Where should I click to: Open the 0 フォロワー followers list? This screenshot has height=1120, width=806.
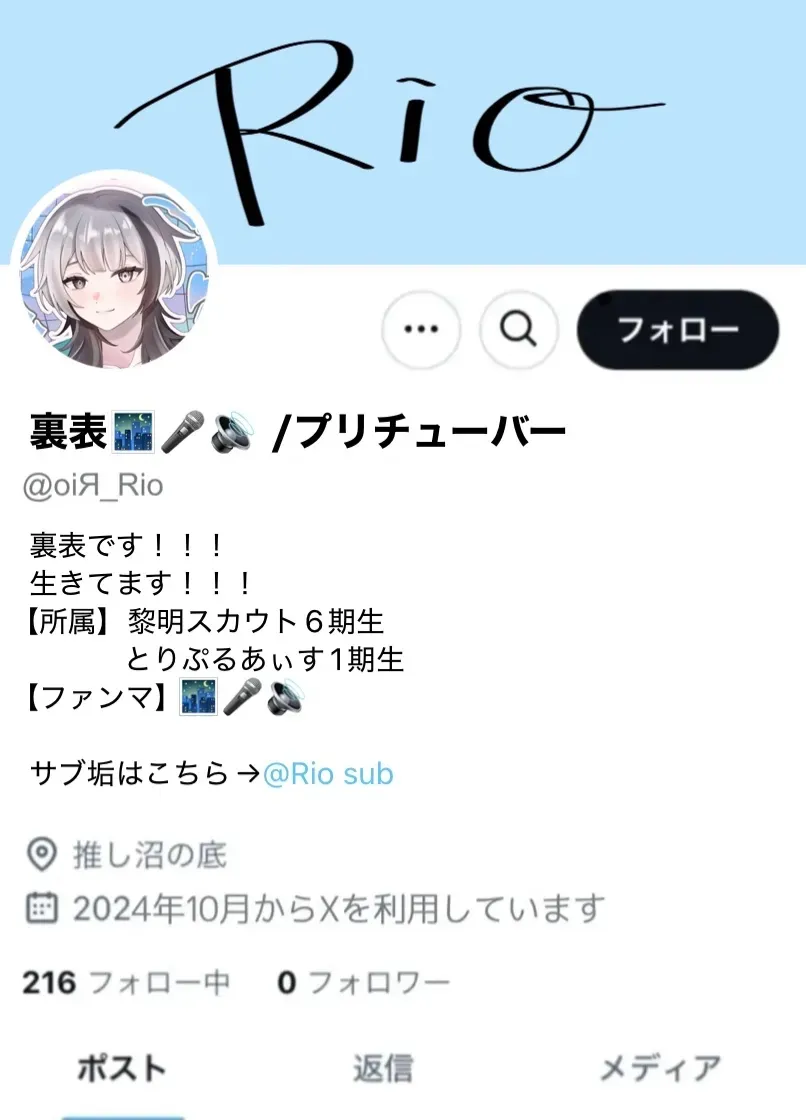363,983
